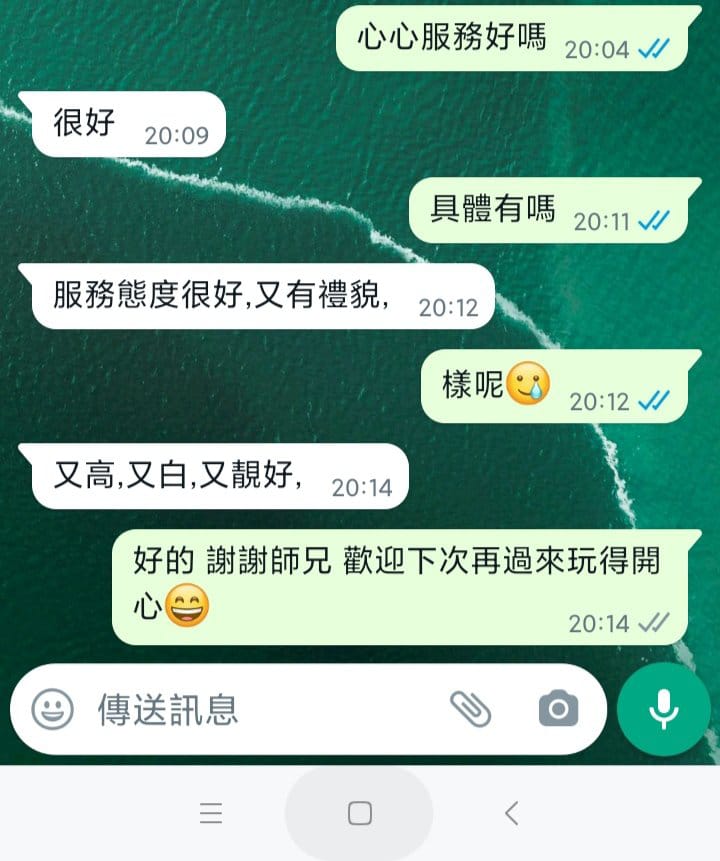This screenshot has width=720, height=861.
Task: Record a voice message with the microphone
Action: (663, 709)
